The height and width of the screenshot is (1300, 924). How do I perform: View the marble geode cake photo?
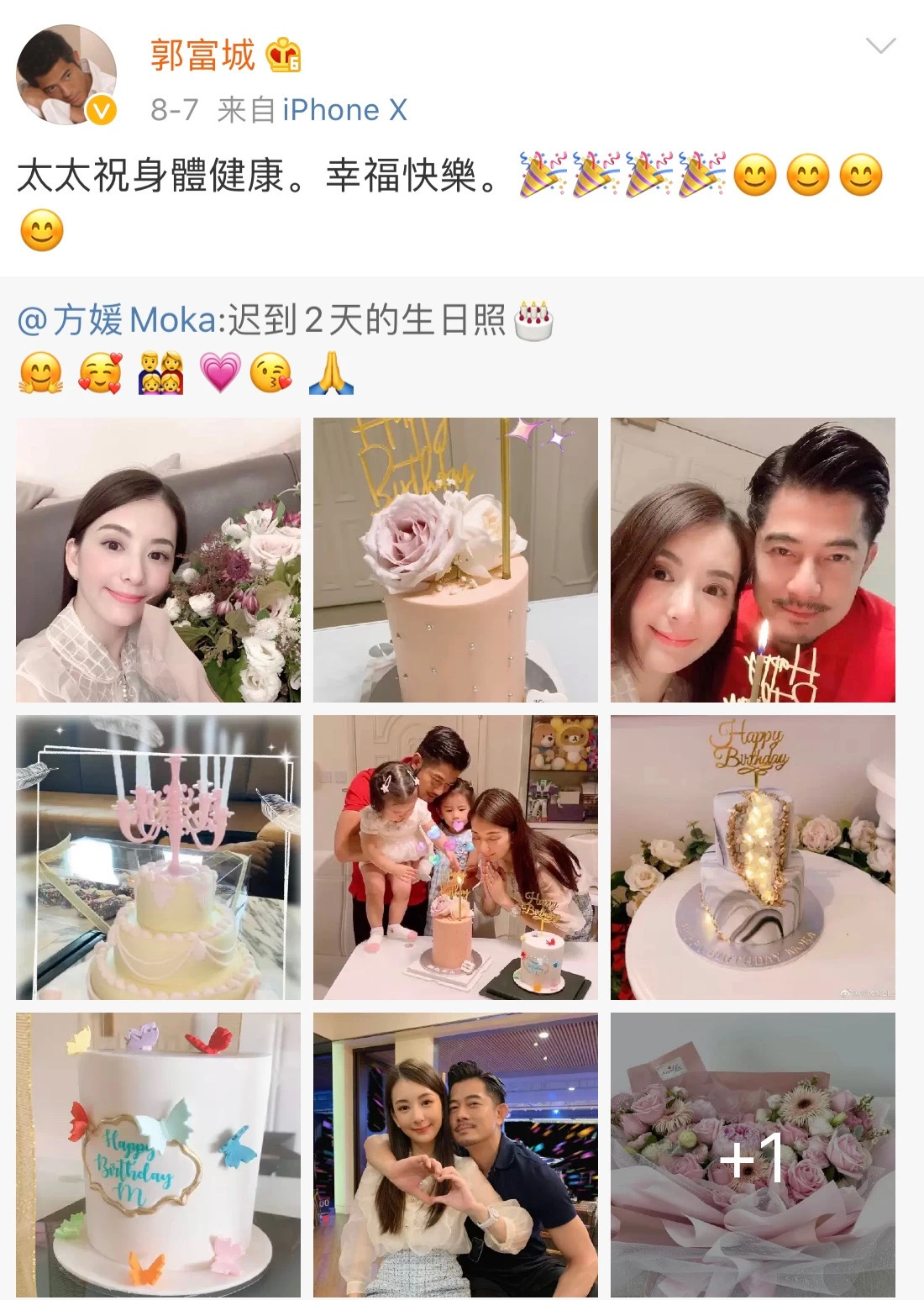tap(753, 857)
